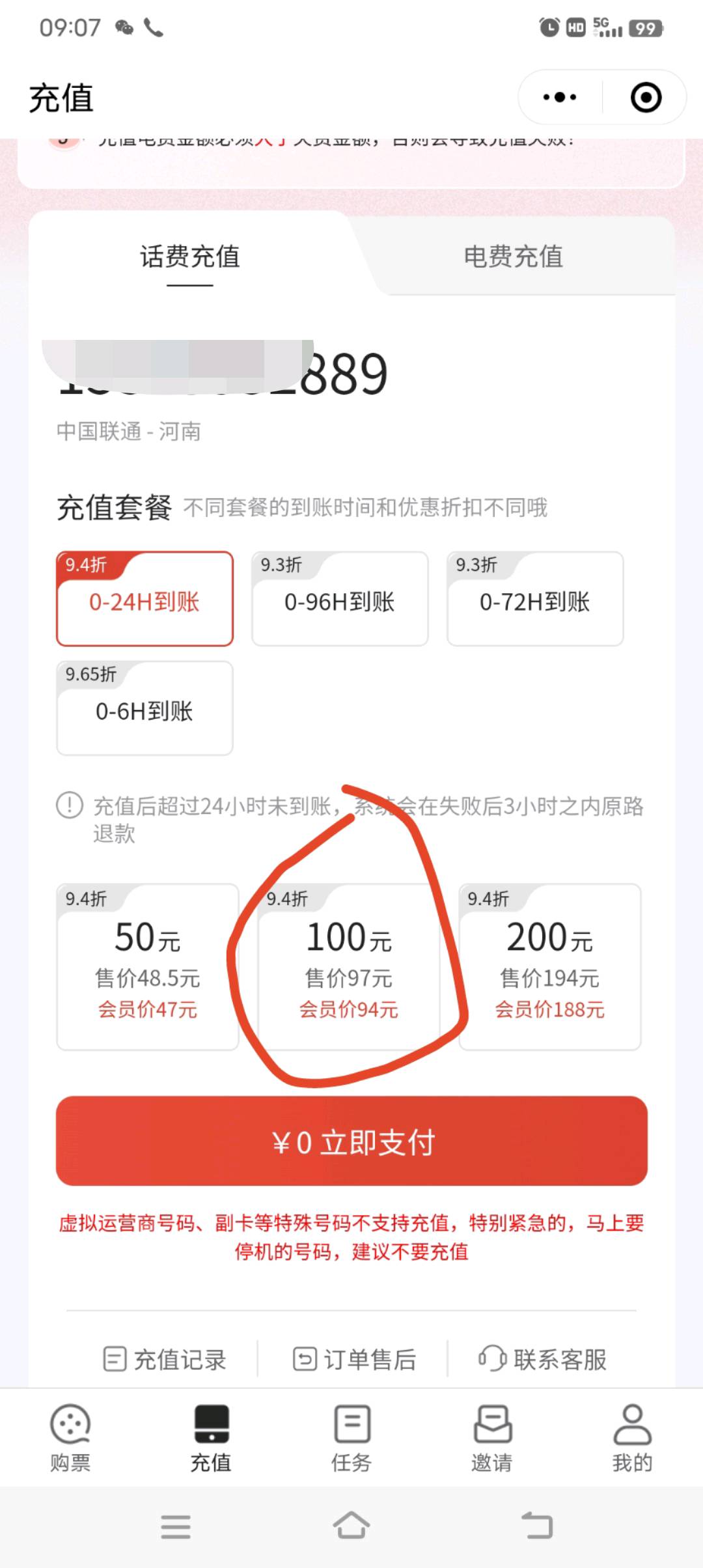Tap the system home button
703x1568 pixels.
(351, 1525)
